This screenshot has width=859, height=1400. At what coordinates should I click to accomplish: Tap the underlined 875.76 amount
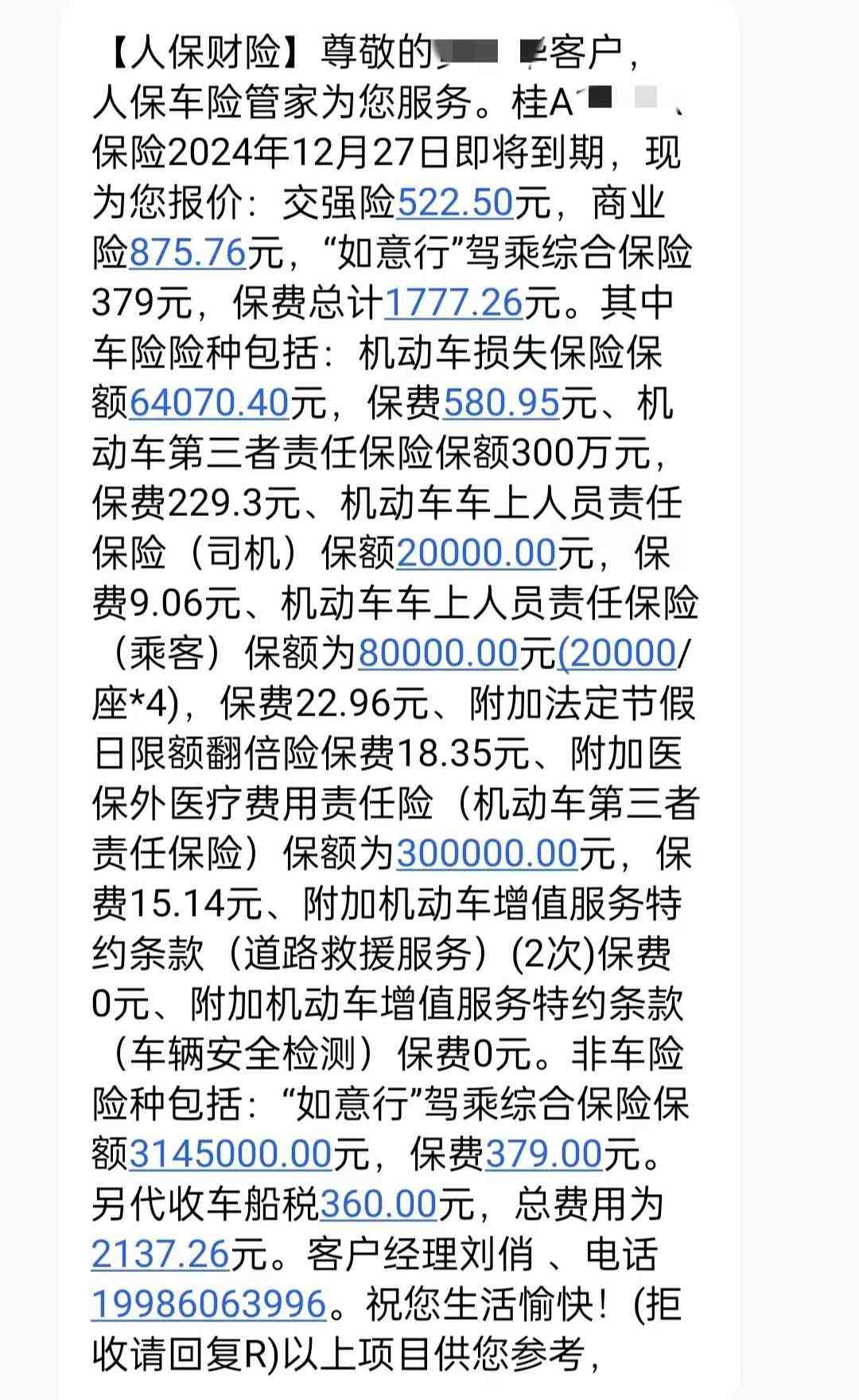187,253
